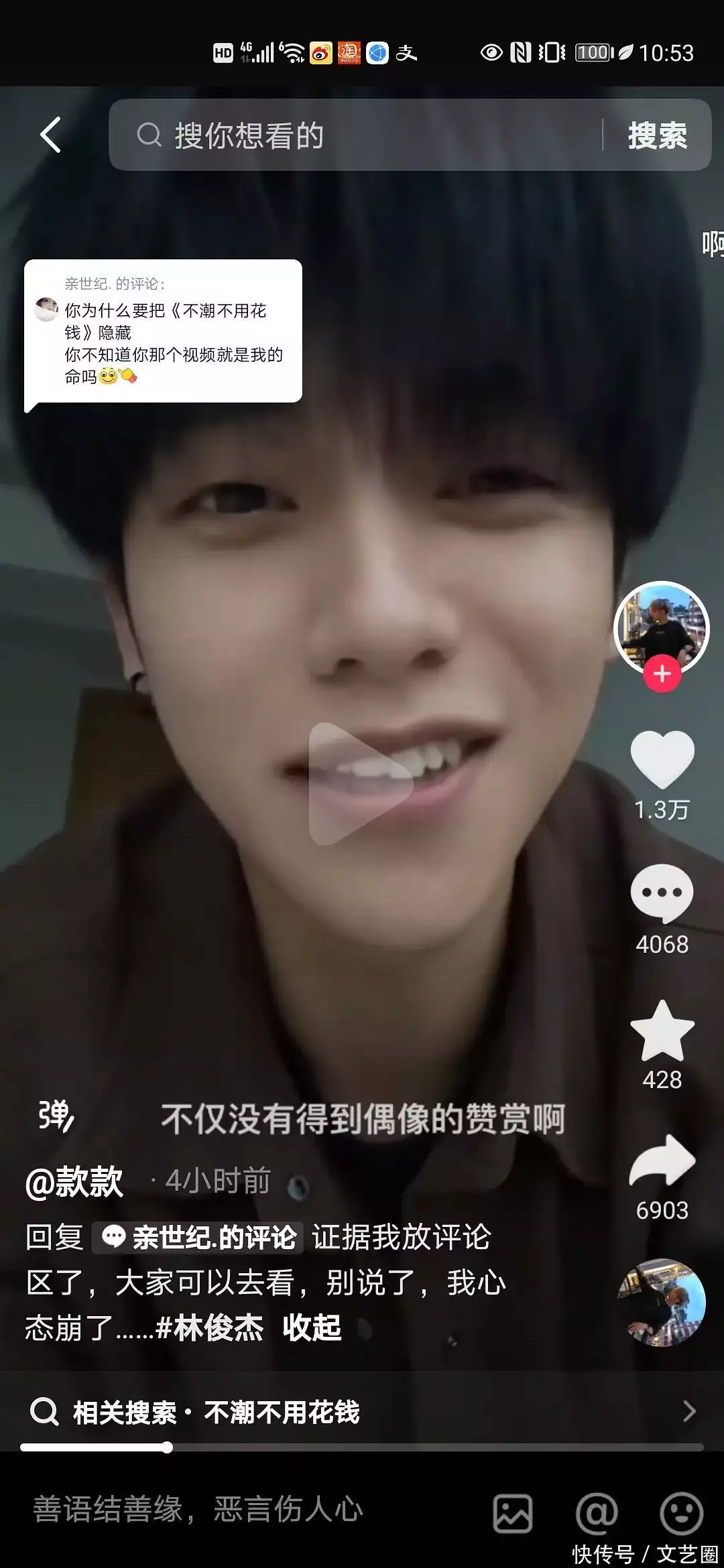Open the emoji picker for comments
724x1568 pixels.
coord(681,1513)
